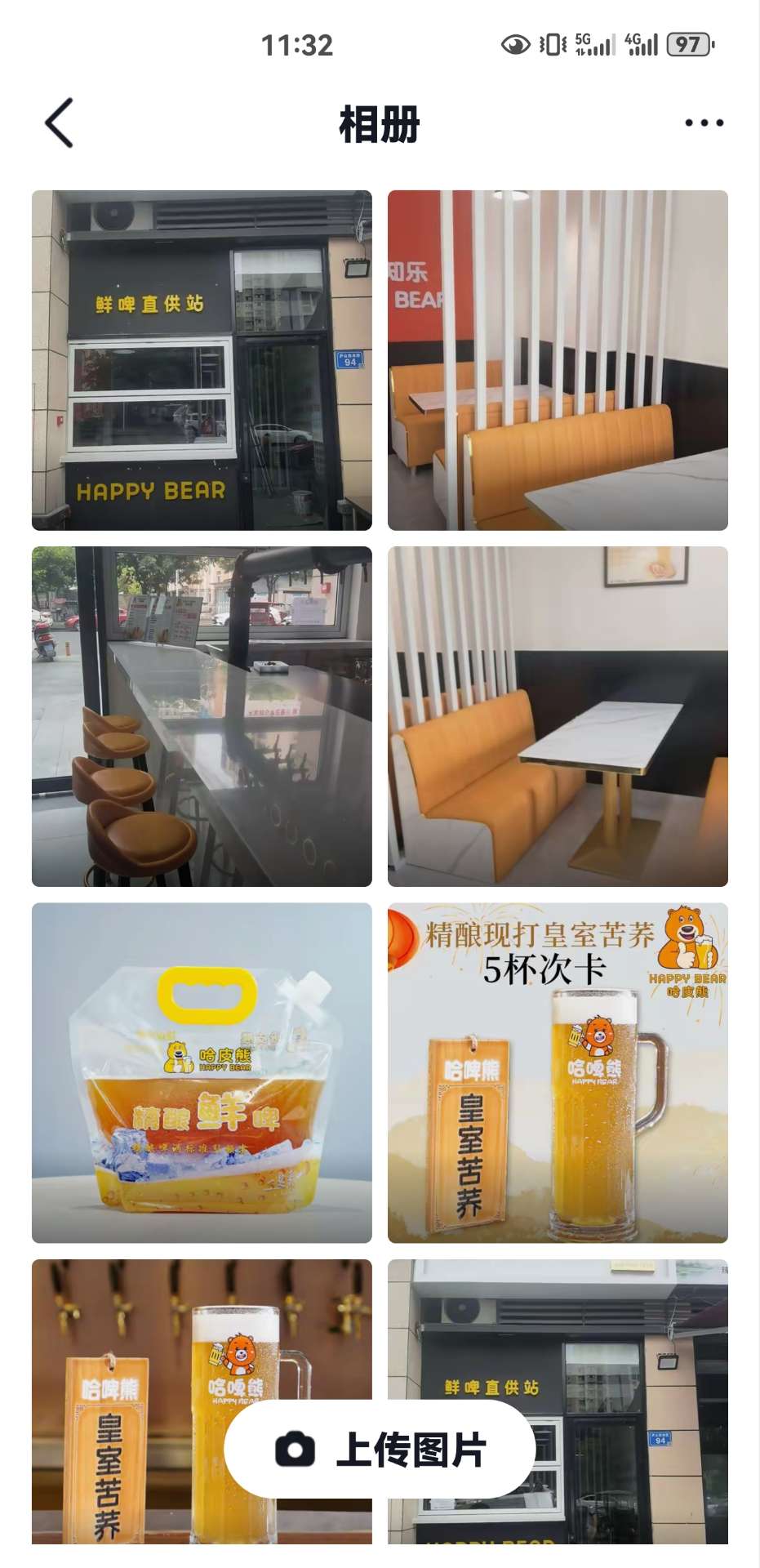Open the first HAPPY BEAR storefront photo
Viewport: 760px width, 1568px height.
tap(202, 360)
